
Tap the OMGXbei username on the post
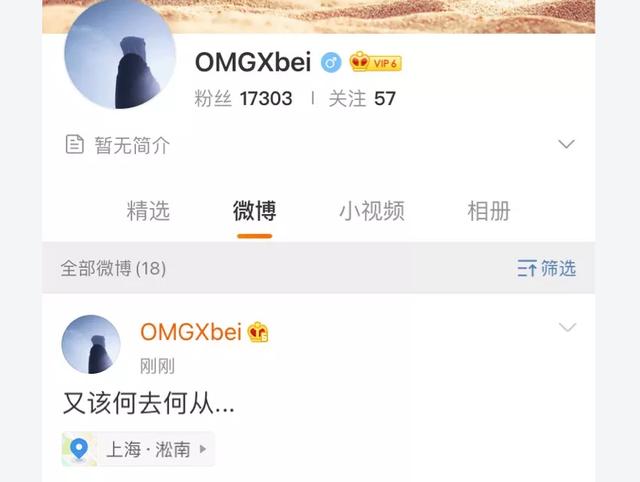click(x=190, y=332)
